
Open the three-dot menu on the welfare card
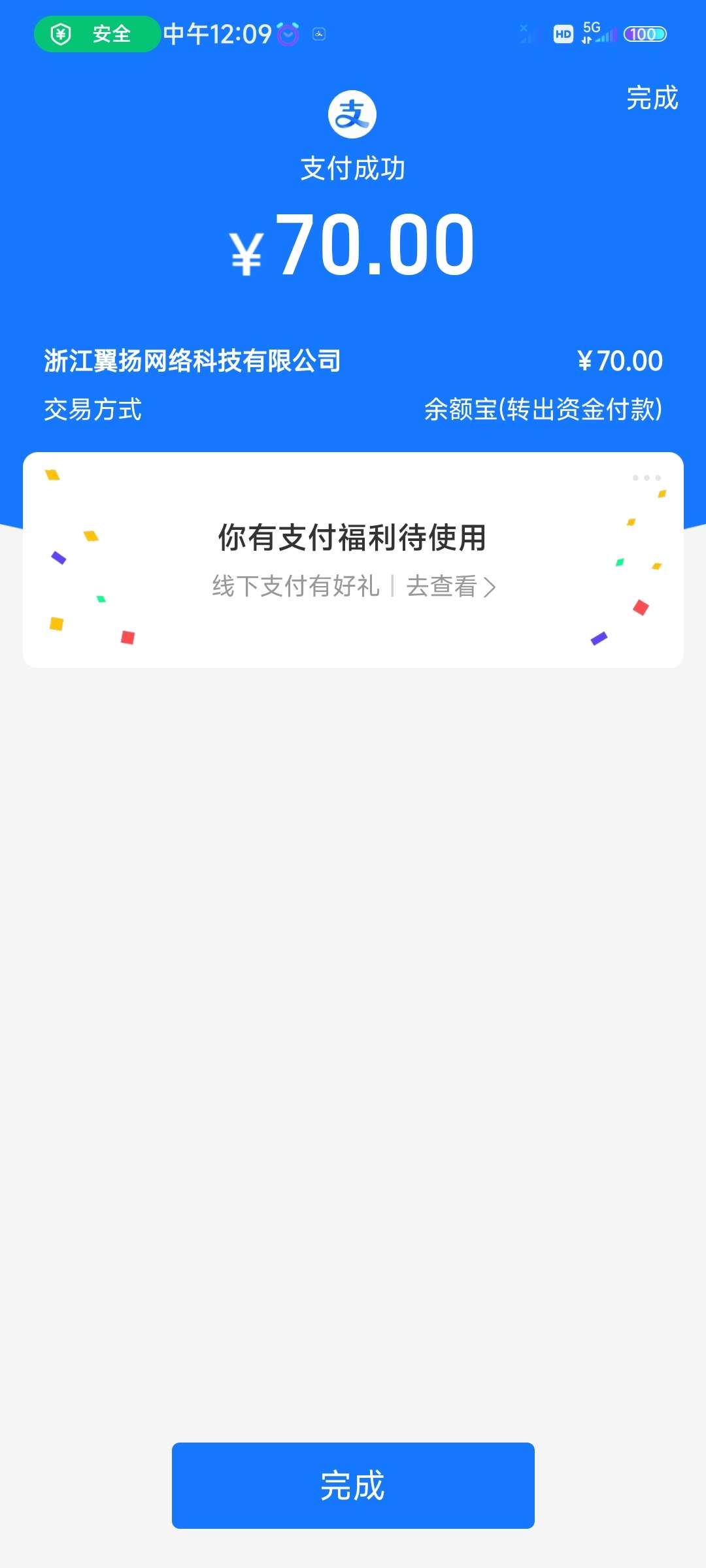647,478
